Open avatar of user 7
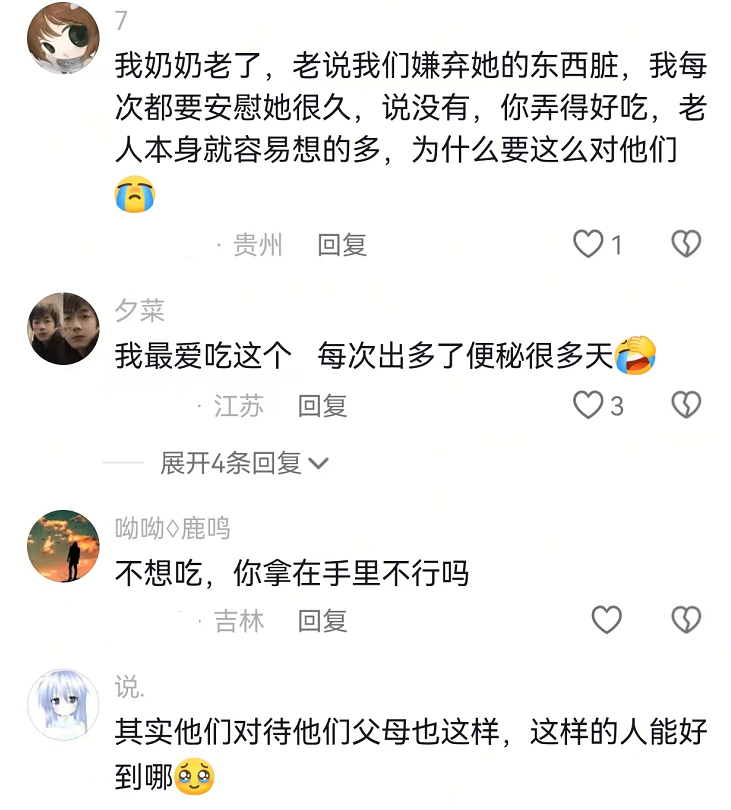The image size is (731, 810). [64, 38]
